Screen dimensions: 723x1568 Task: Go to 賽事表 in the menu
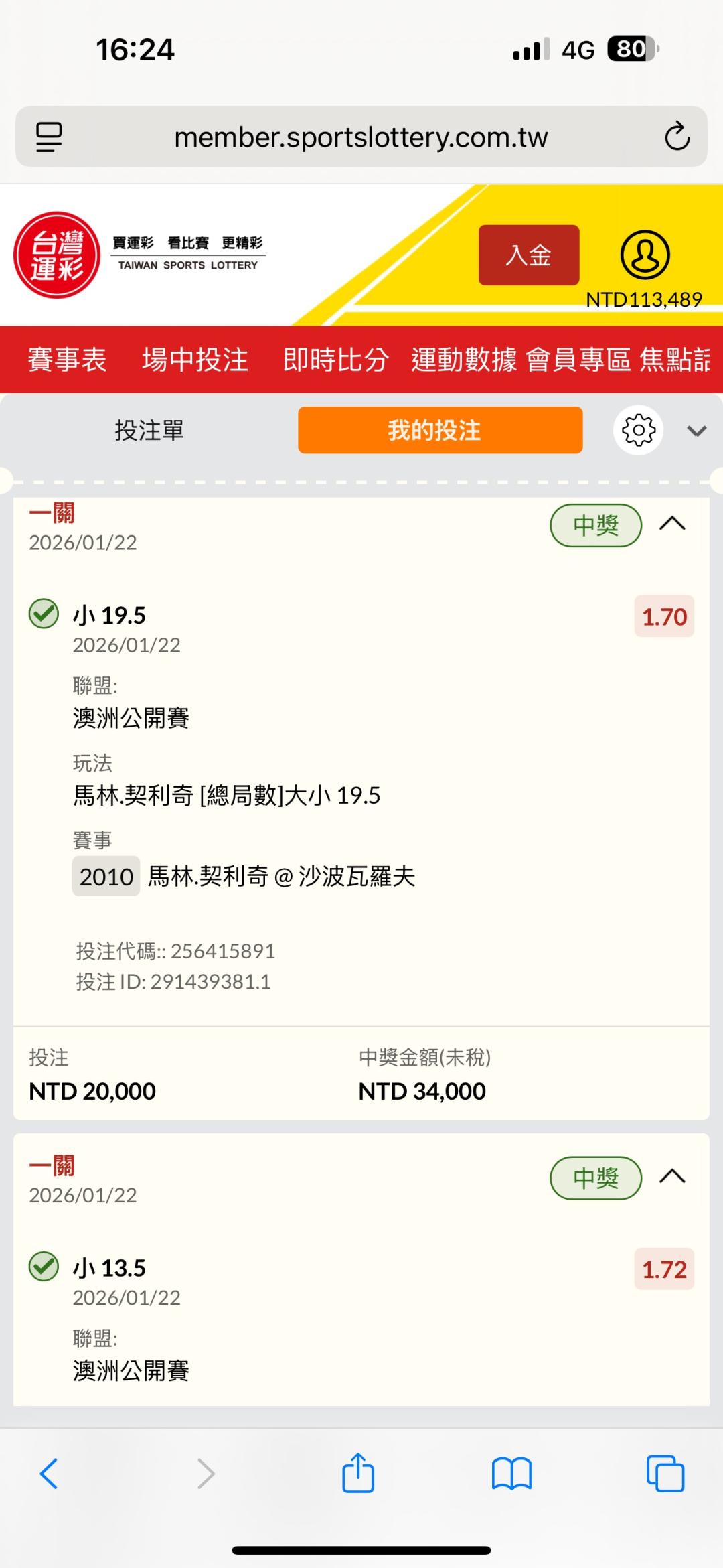coord(67,360)
